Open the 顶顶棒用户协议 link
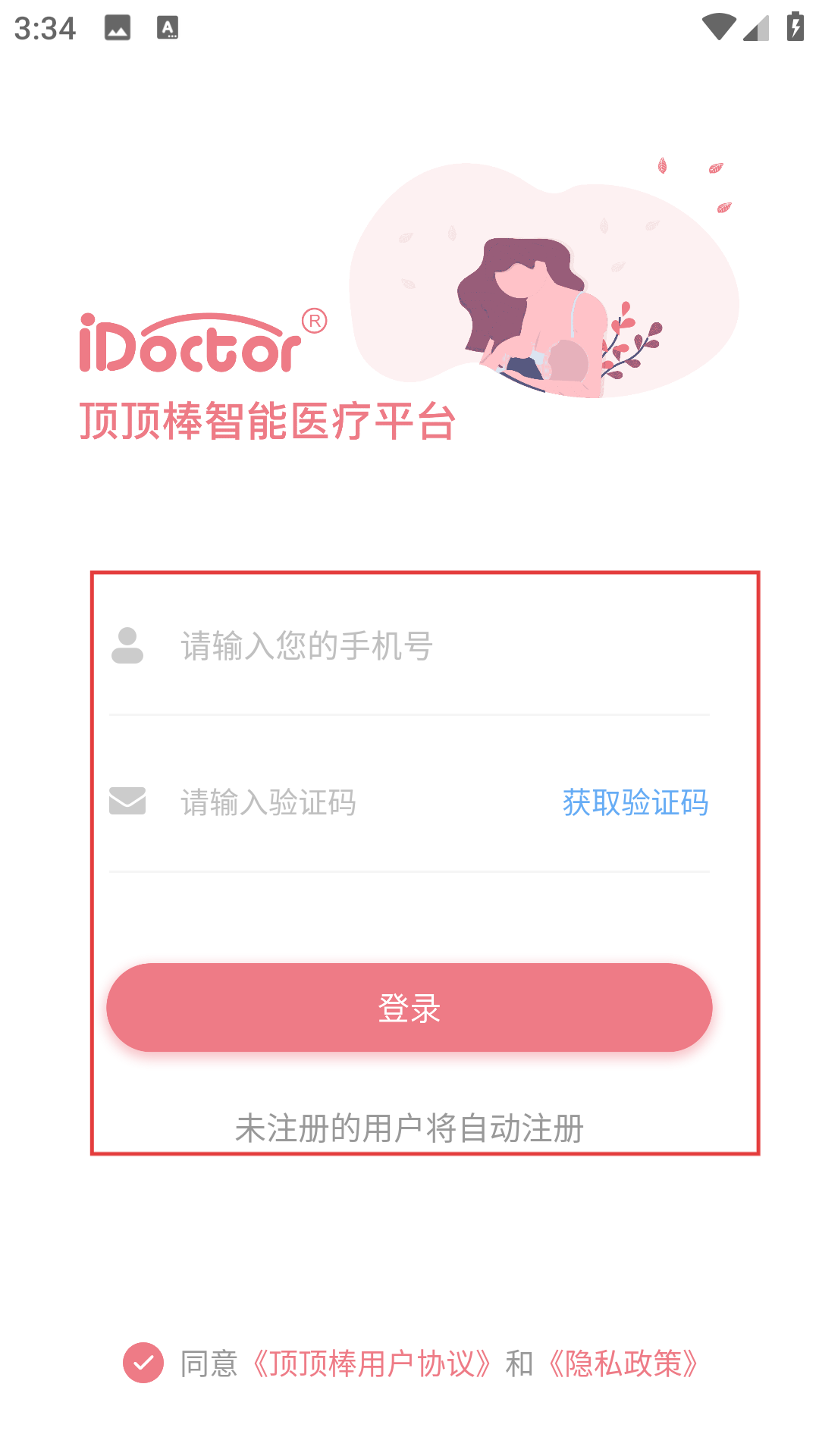Screen dimensions: 819x1456 [372, 1363]
